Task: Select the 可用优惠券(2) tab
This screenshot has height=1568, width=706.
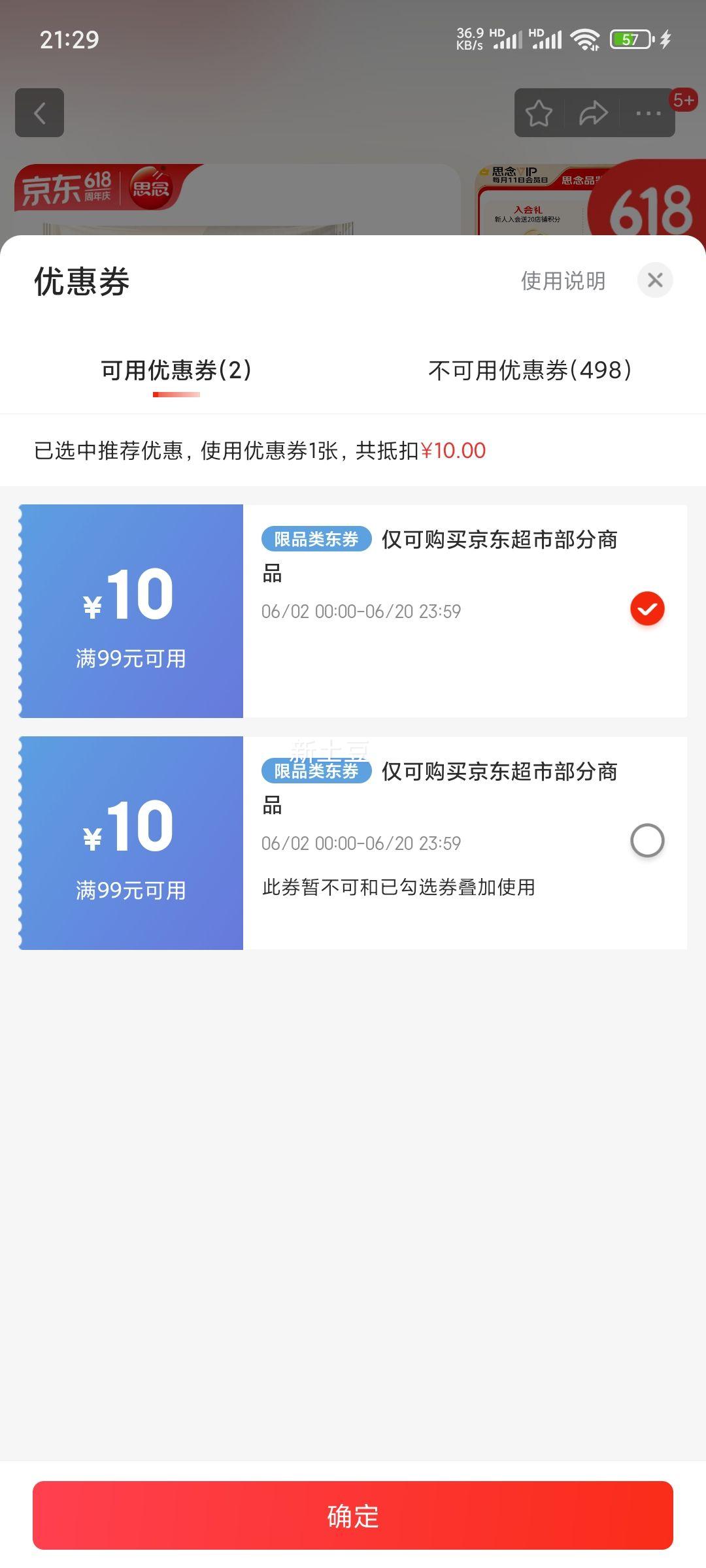Action: click(x=176, y=370)
